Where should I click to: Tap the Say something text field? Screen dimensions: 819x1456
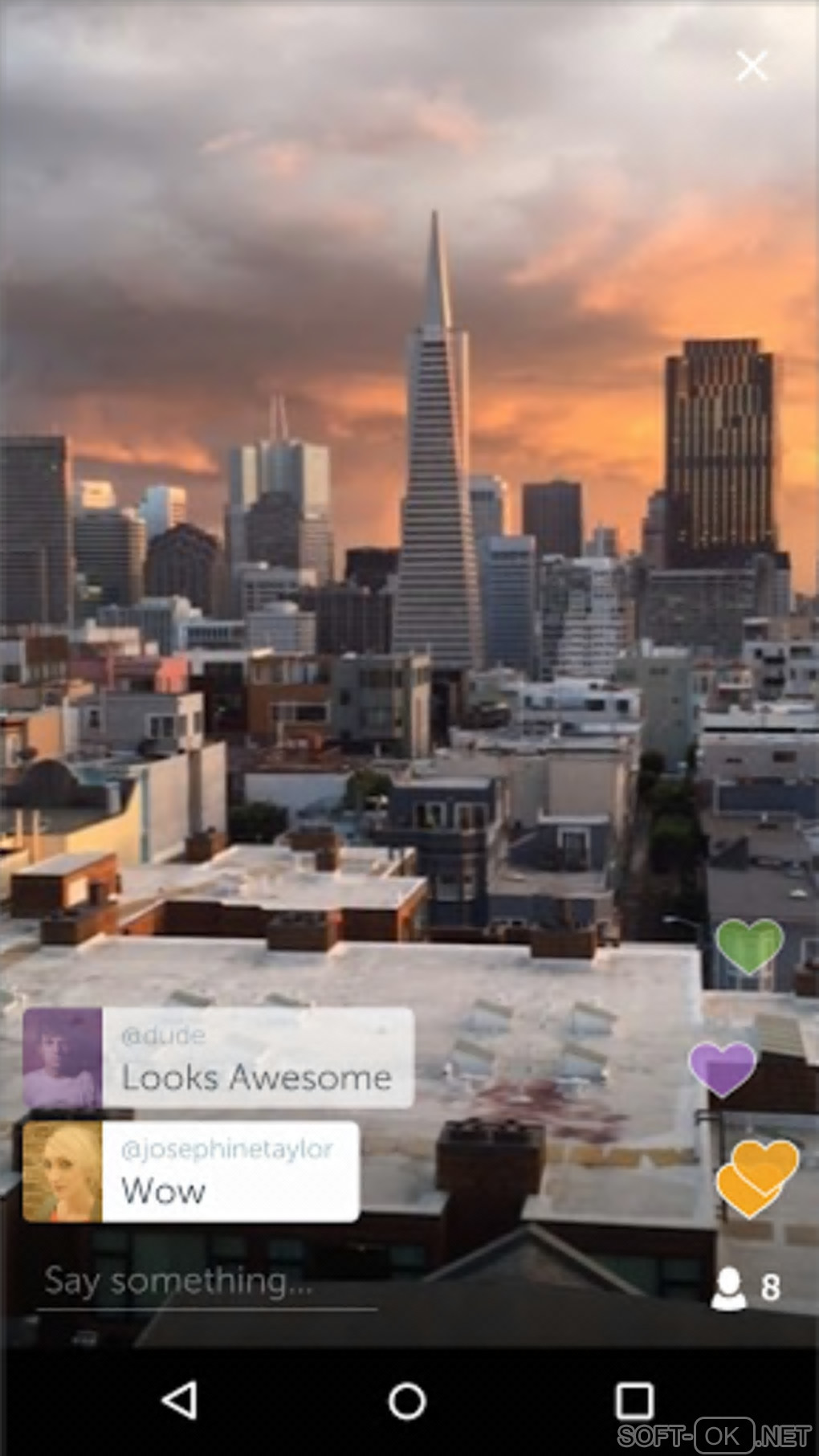pos(207,1281)
